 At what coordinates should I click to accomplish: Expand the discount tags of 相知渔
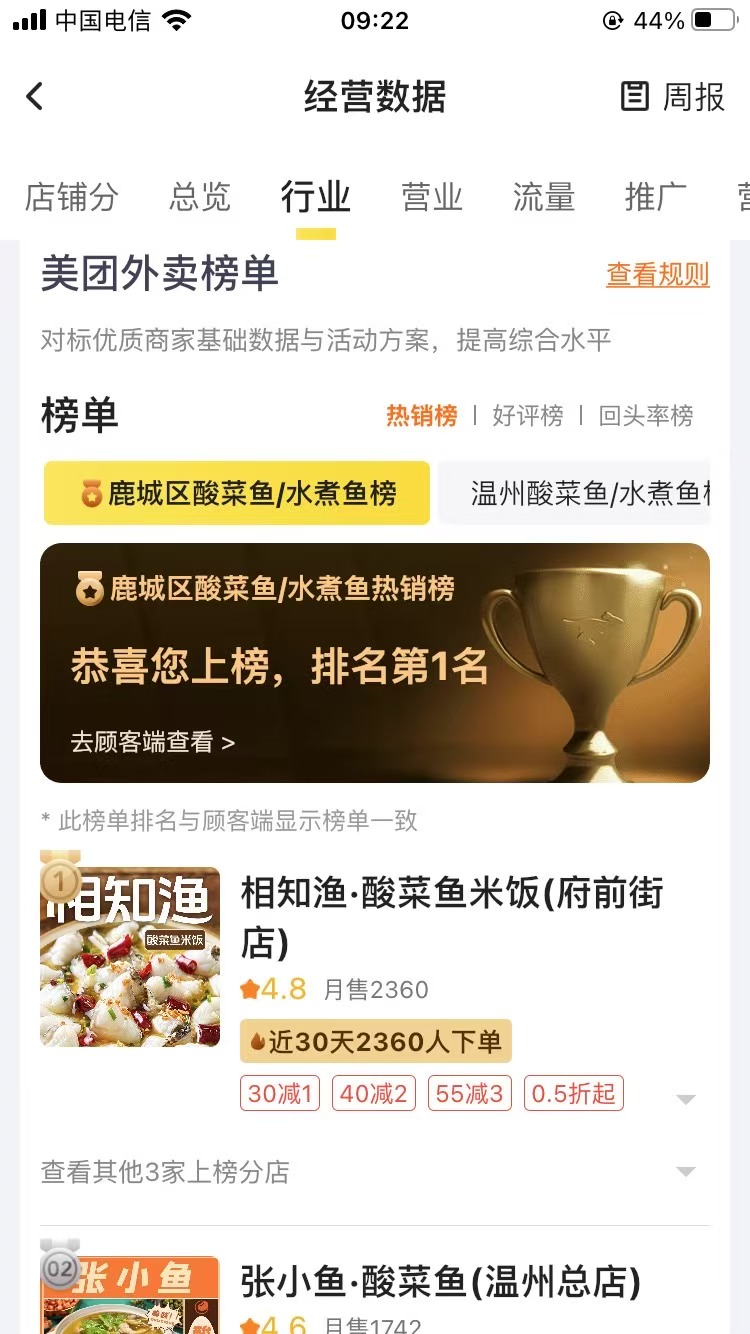pos(685,1099)
